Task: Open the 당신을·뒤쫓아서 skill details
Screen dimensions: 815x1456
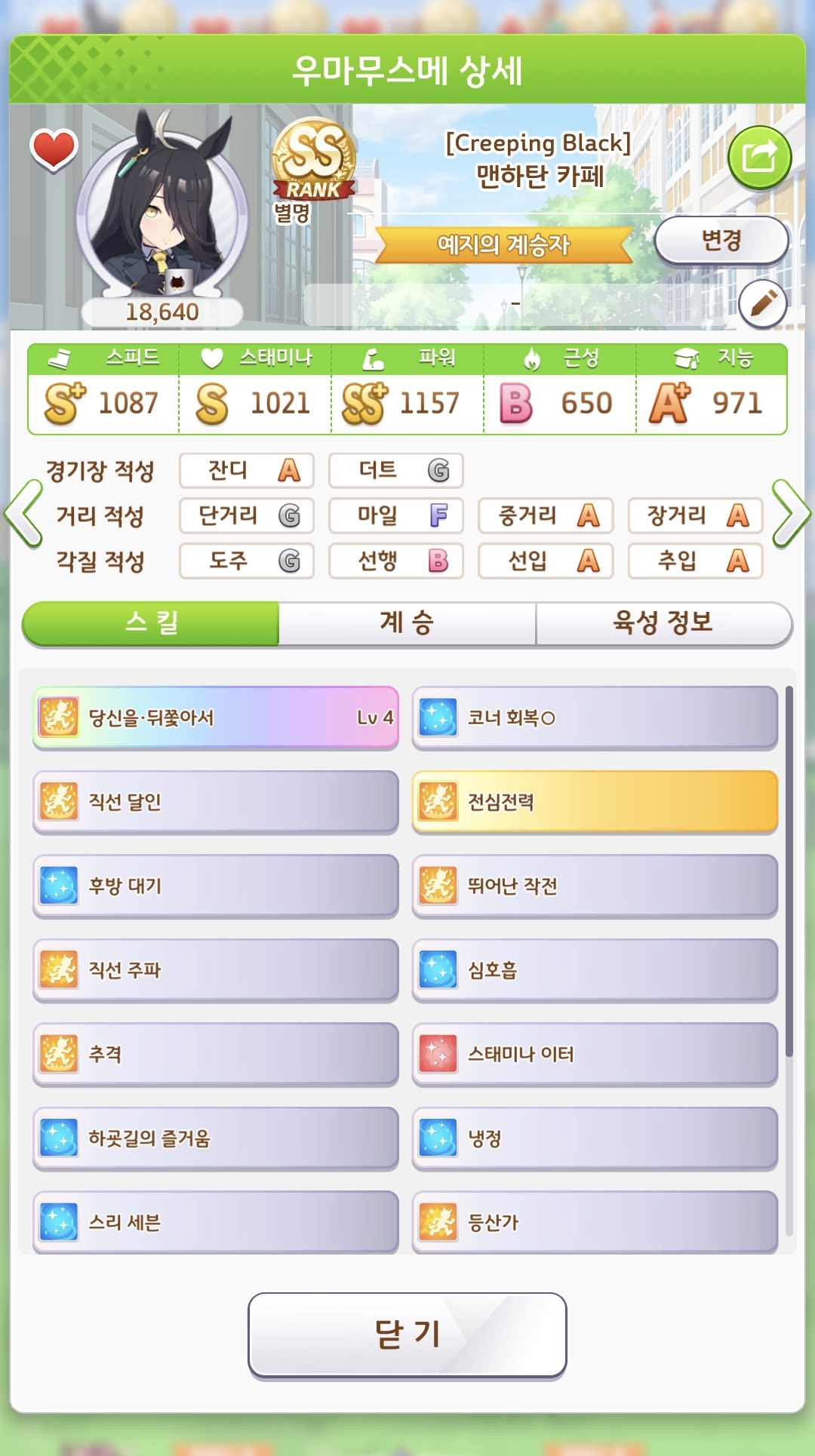Action: click(x=216, y=717)
